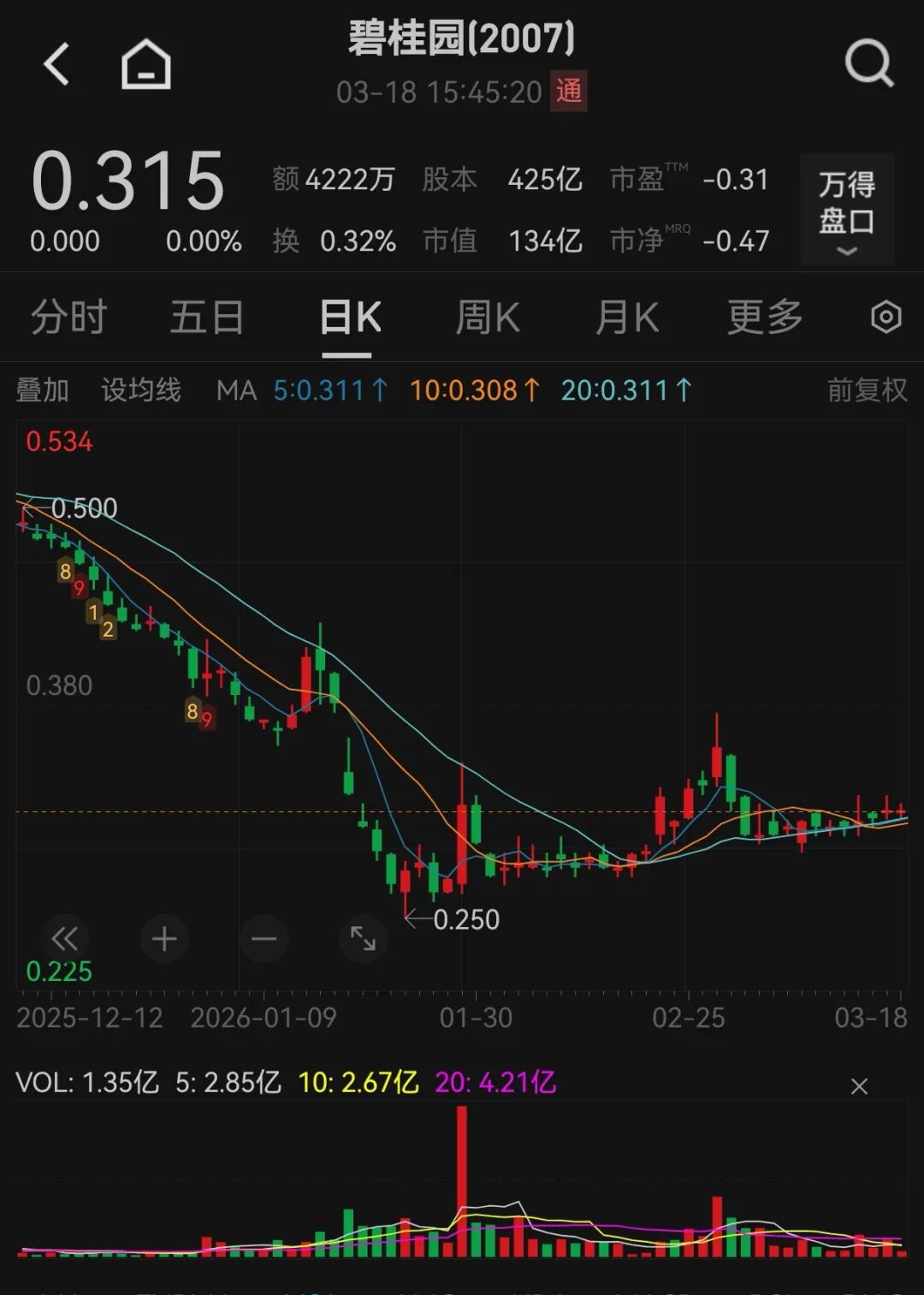Image resolution: width=924 pixels, height=1295 pixels.
Task: Switch to the 周K weekly chart tab
Action: point(486,317)
